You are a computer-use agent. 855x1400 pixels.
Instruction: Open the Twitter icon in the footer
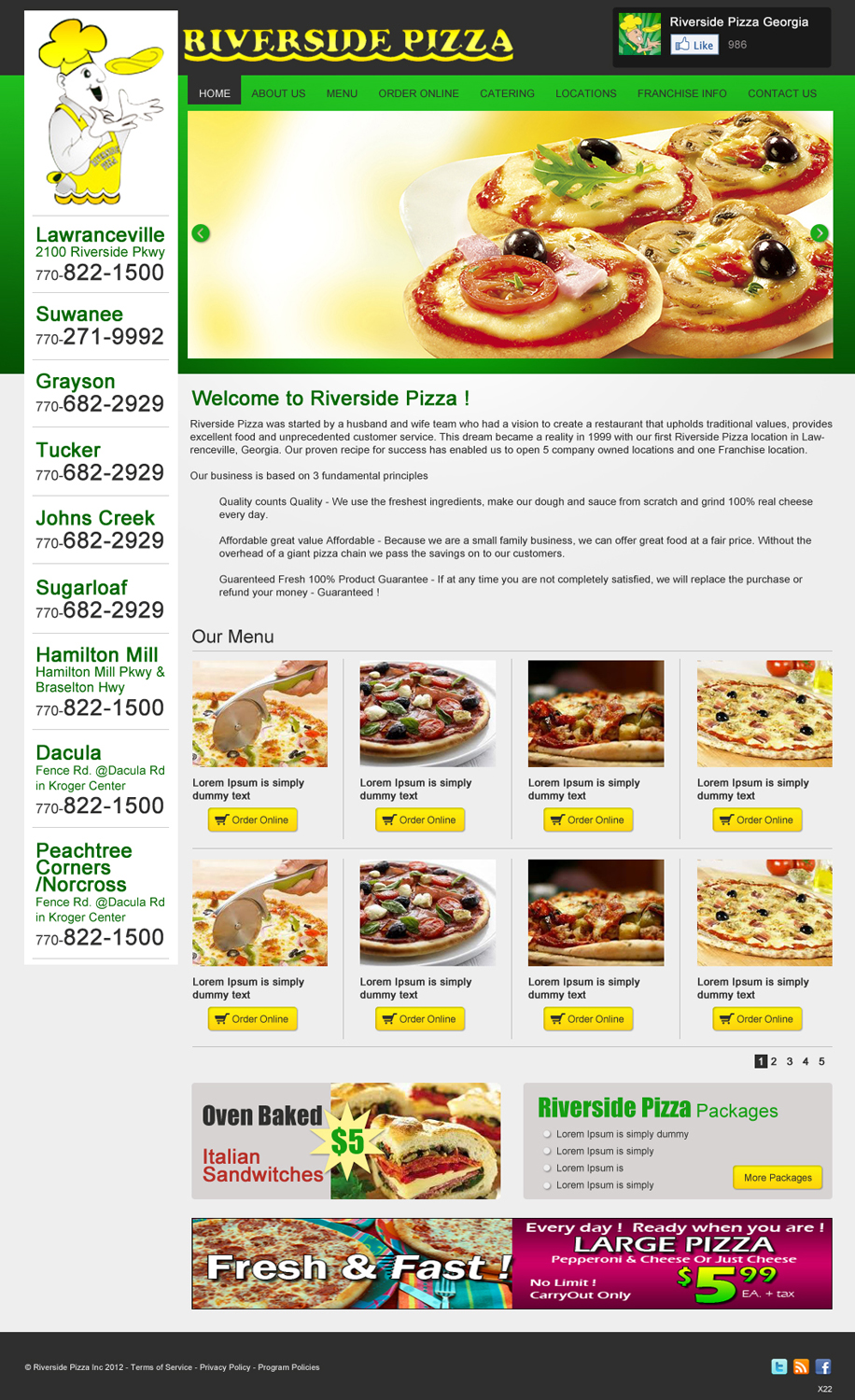(x=778, y=1366)
